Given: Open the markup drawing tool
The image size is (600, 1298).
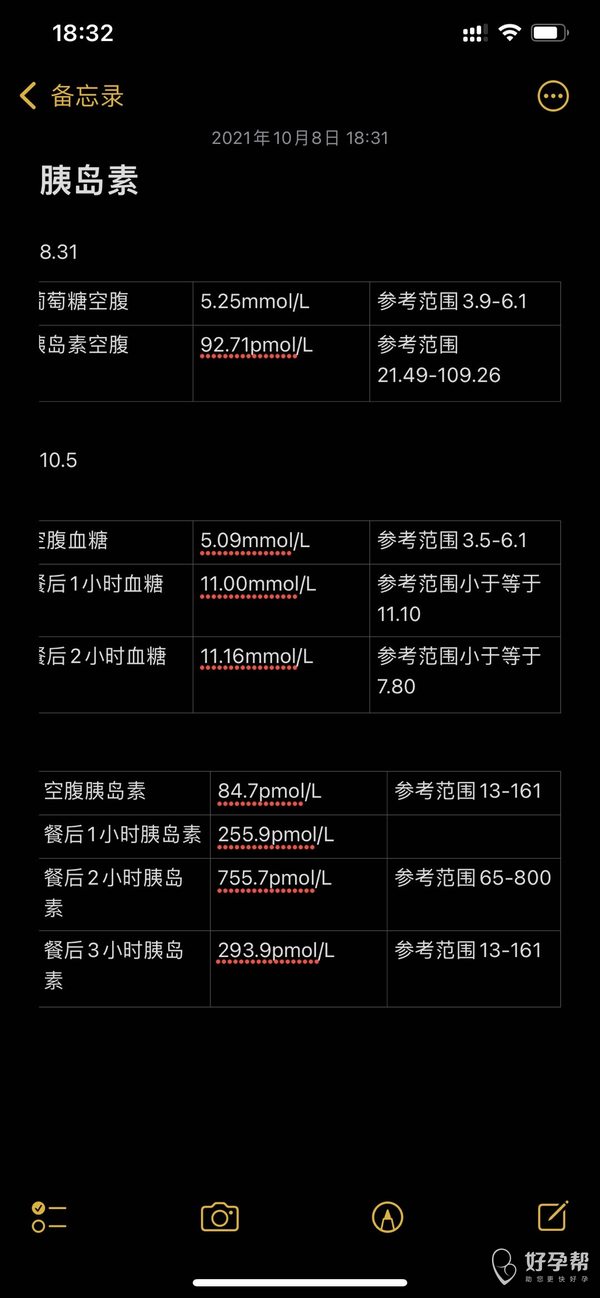Looking at the screenshot, I should tap(387, 1217).
